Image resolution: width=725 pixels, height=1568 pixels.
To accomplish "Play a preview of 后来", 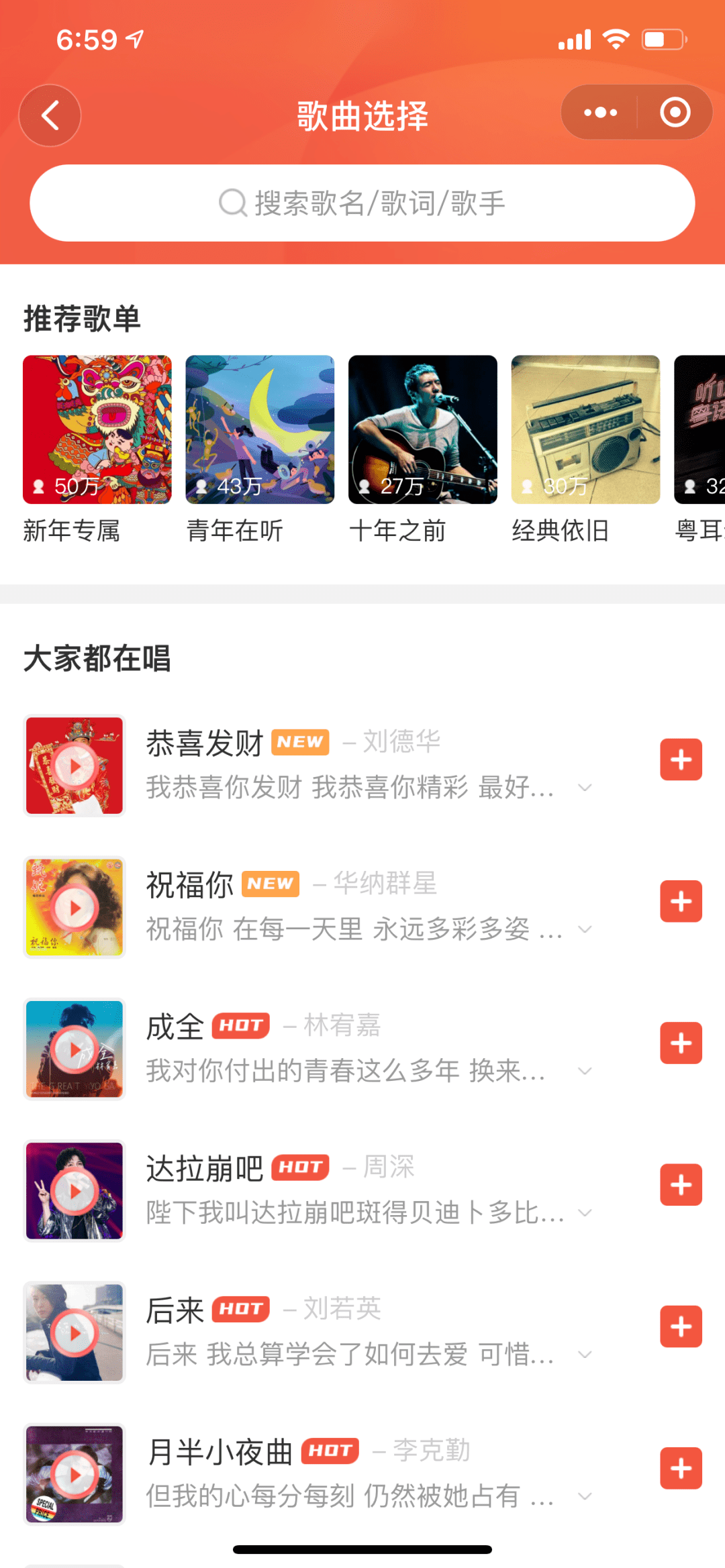I will [x=75, y=1332].
